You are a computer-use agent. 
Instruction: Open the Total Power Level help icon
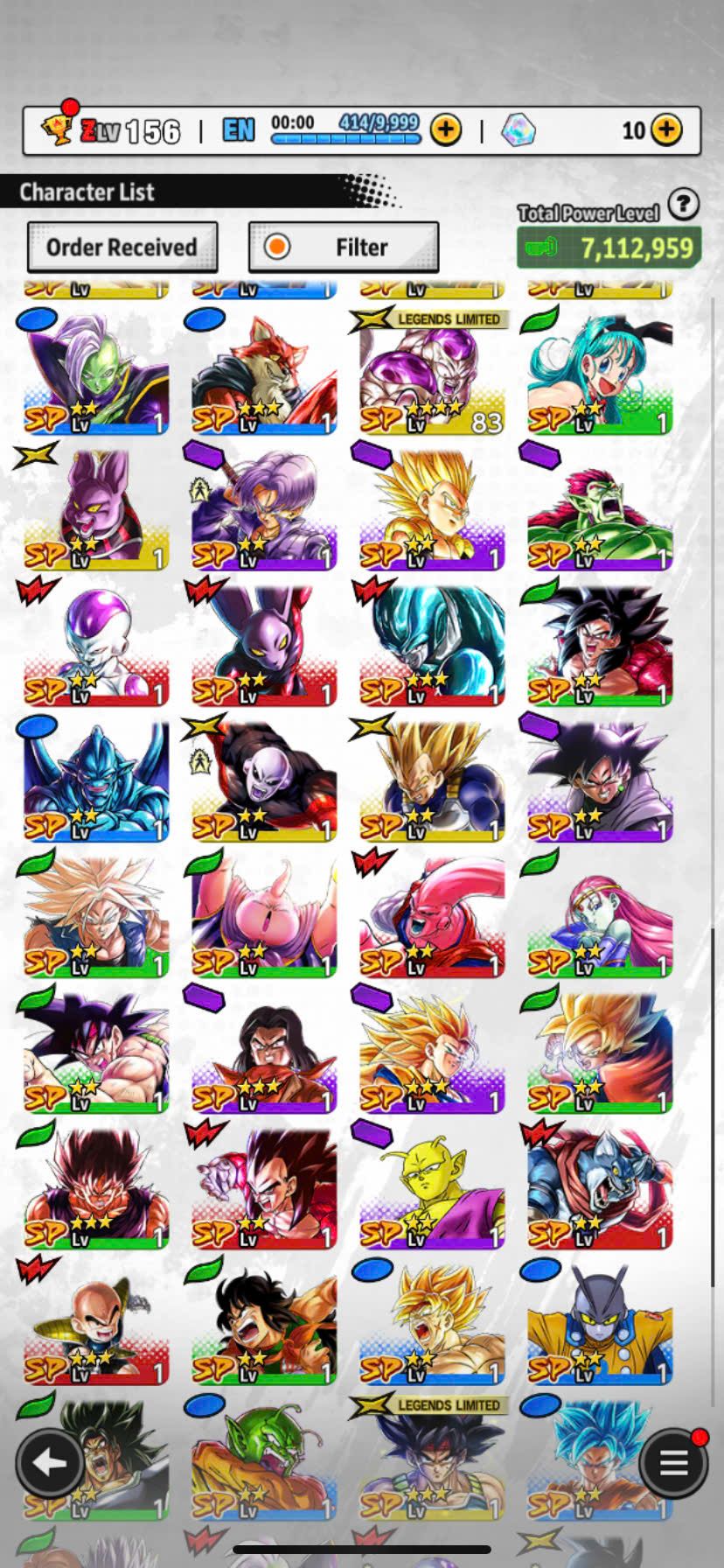683,205
